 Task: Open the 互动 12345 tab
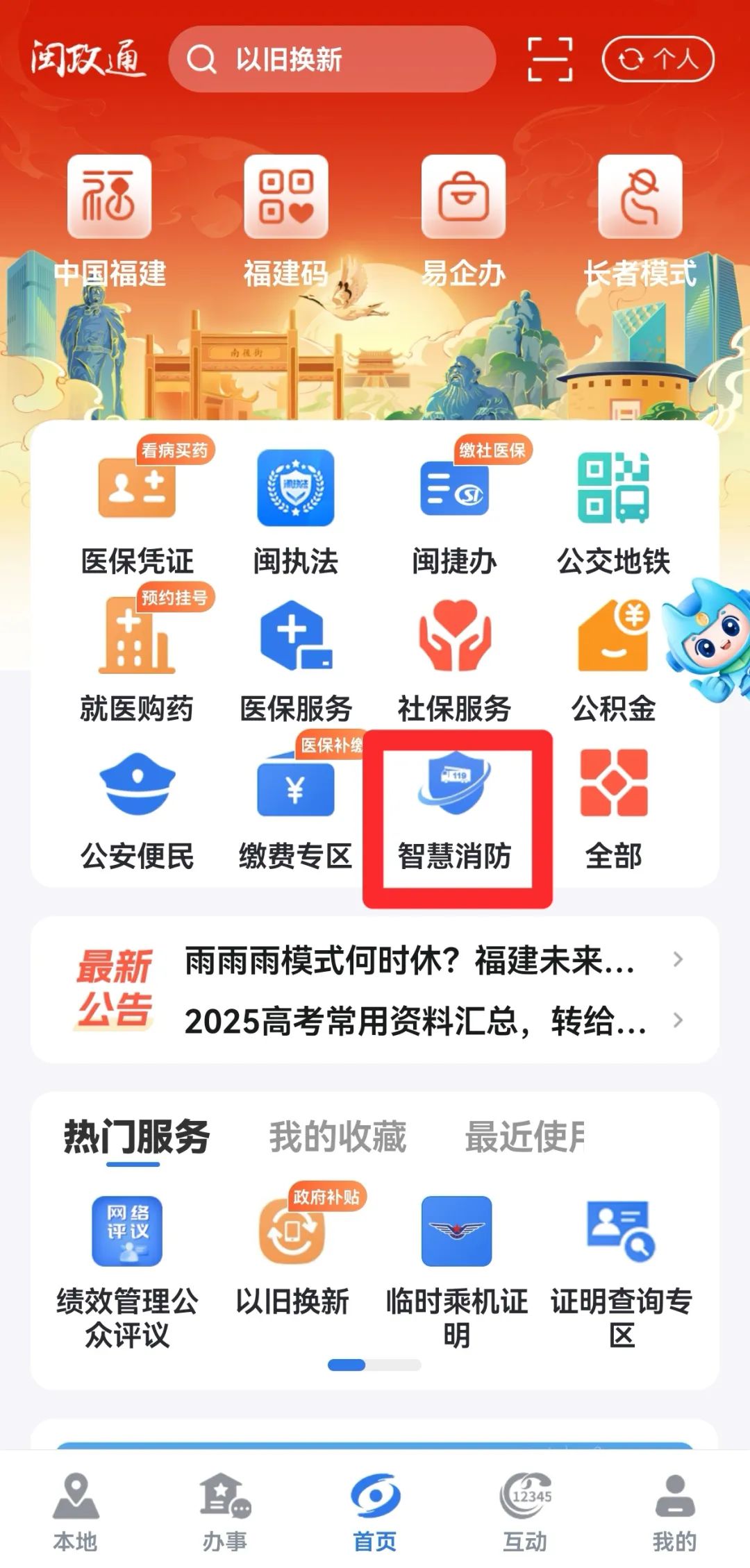pos(525,1513)
